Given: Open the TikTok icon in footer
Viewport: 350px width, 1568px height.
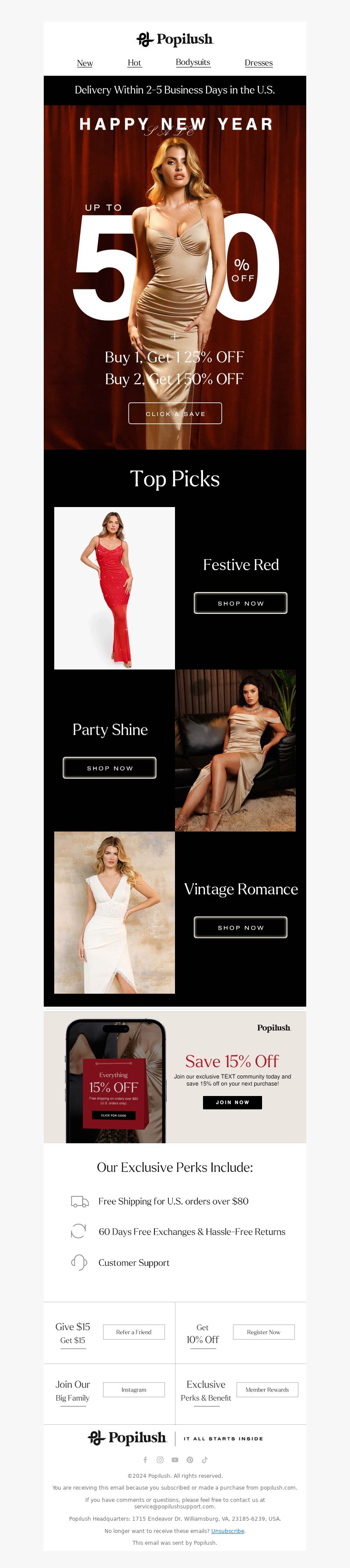Looking at the screenshot, I should (204, 1460).
